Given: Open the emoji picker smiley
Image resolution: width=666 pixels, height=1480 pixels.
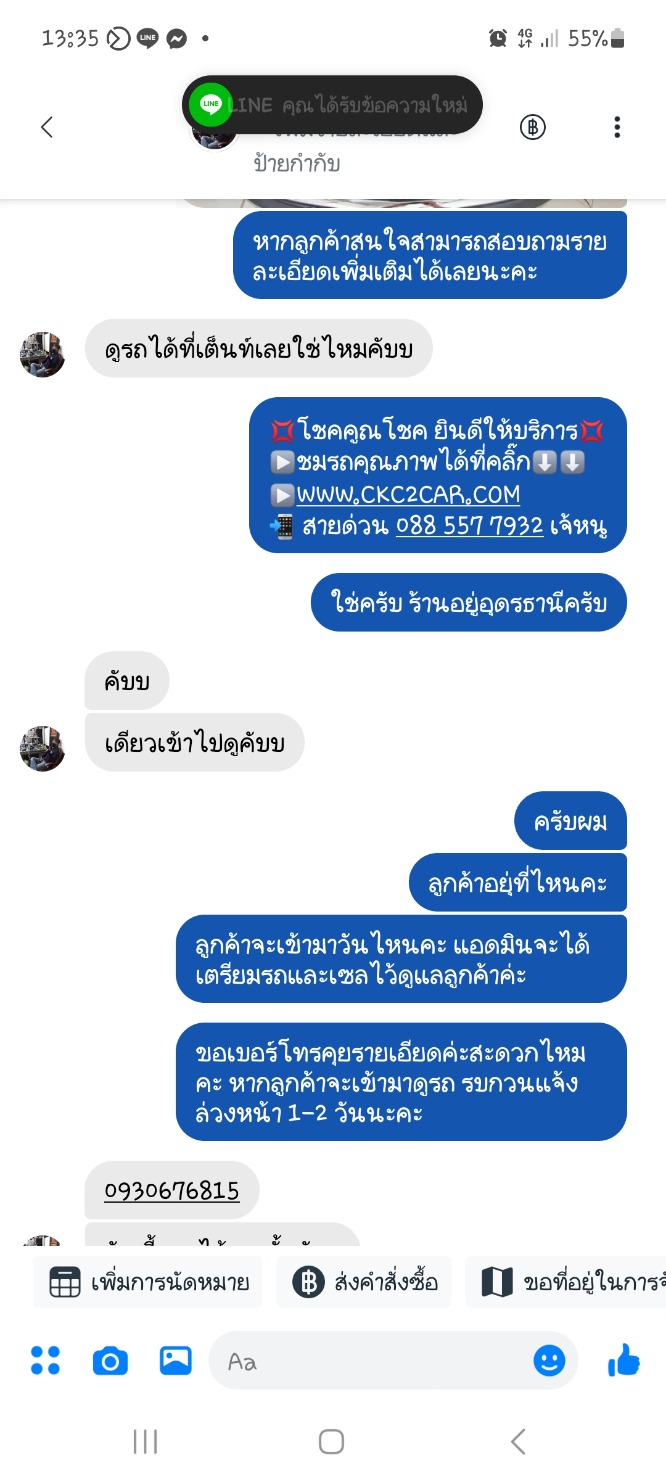Looking at the screenshot, I should click(549, 1361).
